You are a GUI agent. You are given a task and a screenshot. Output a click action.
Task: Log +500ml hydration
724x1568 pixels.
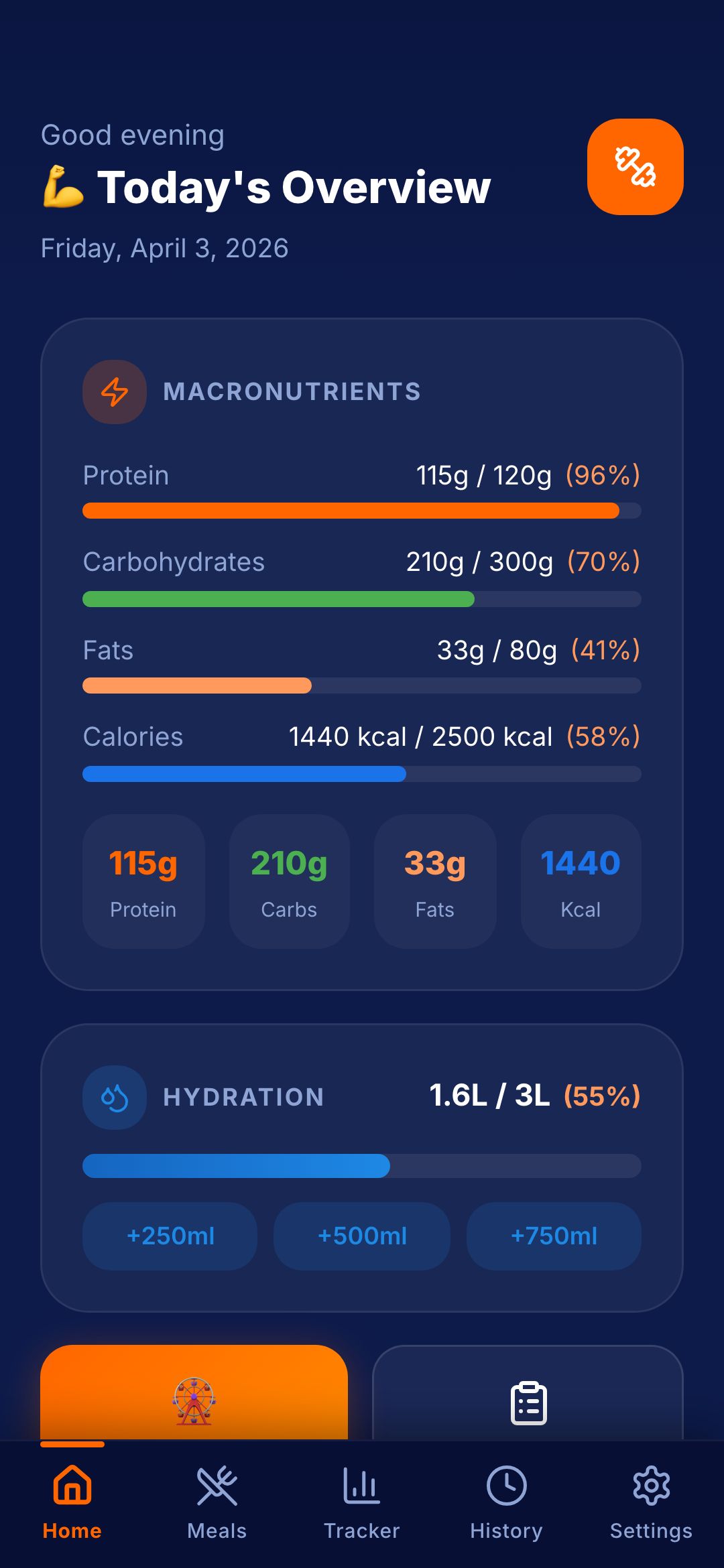(362, 1236)
